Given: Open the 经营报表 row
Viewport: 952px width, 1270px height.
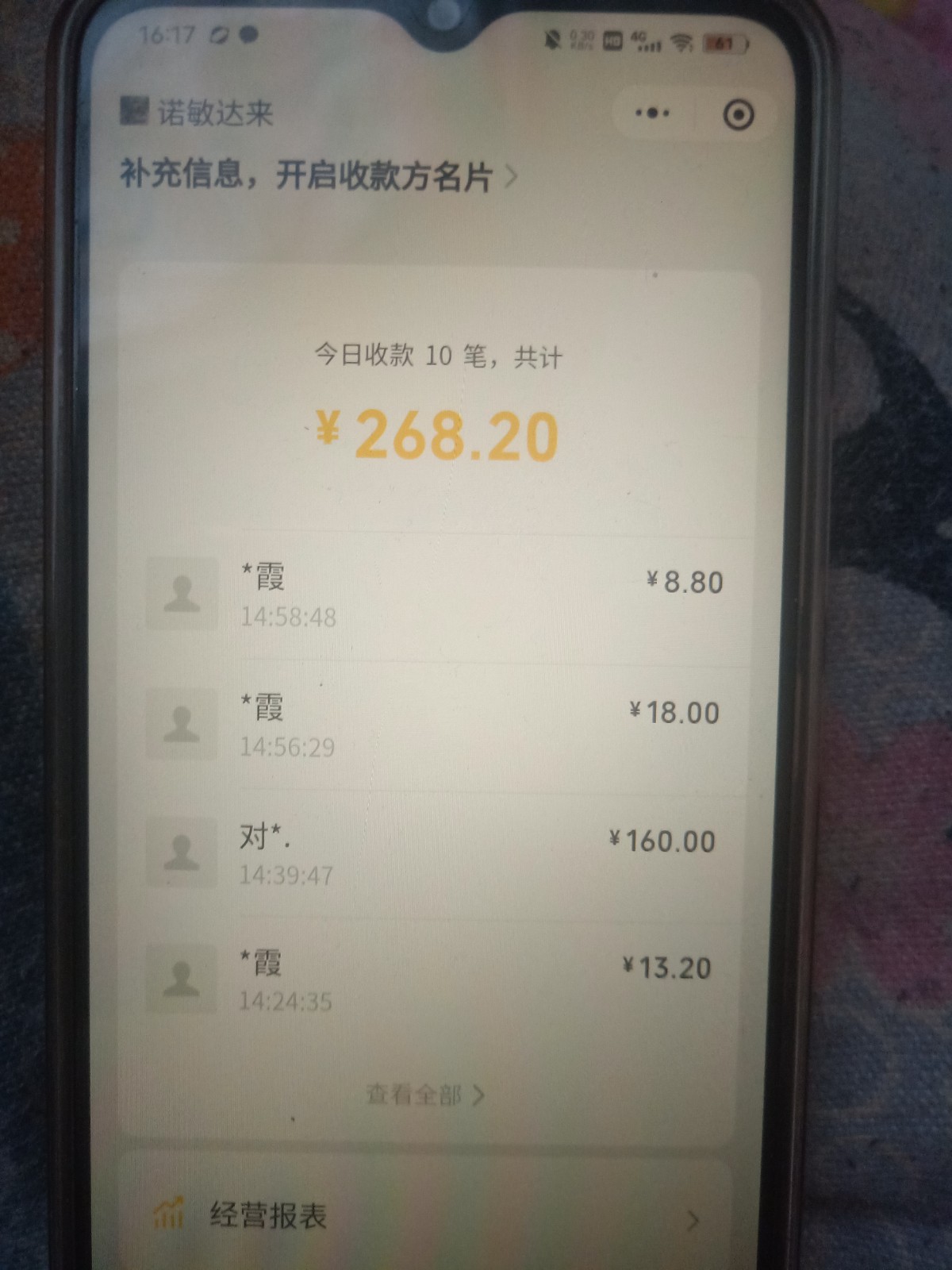Looking at the screenshot, I should (x=428, y=1216).
